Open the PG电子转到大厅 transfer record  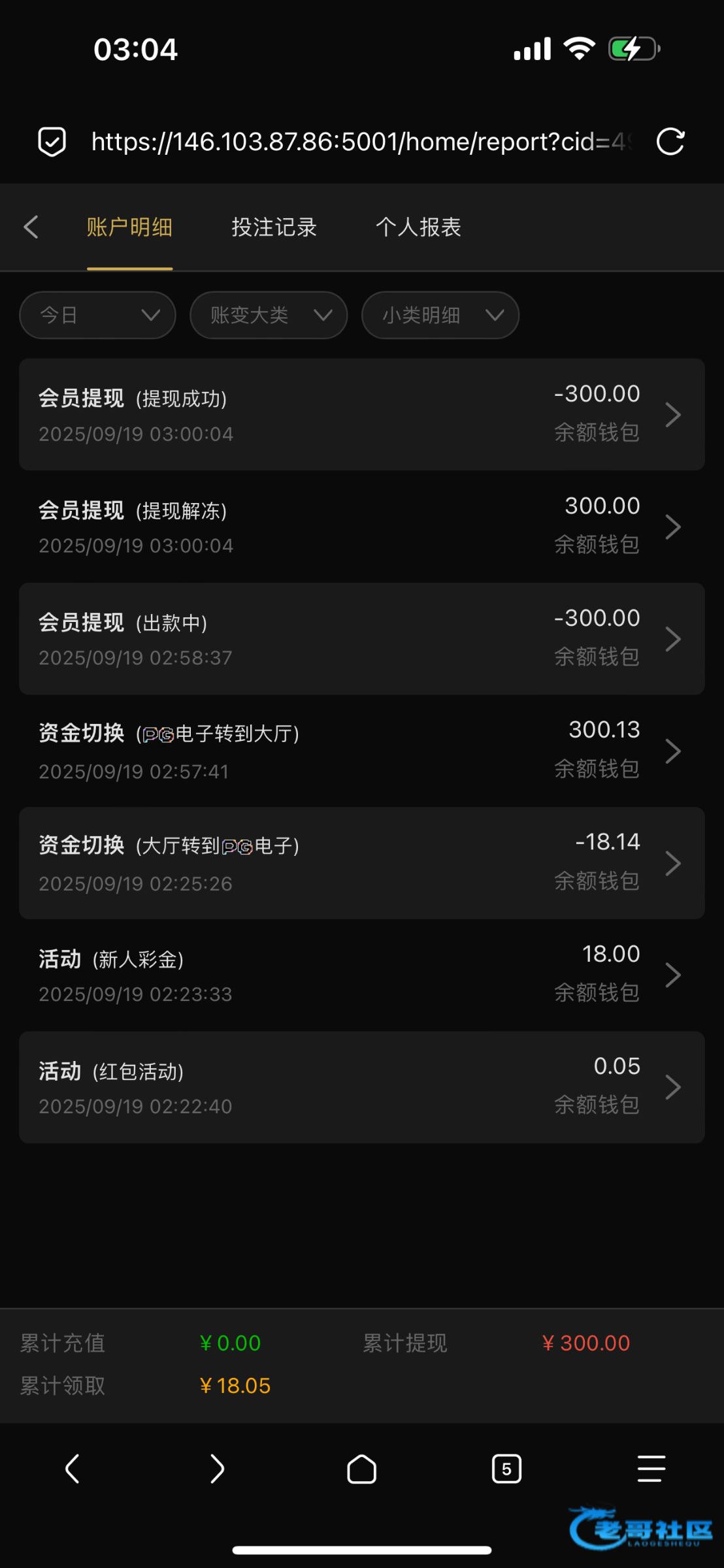pos(362,751)
